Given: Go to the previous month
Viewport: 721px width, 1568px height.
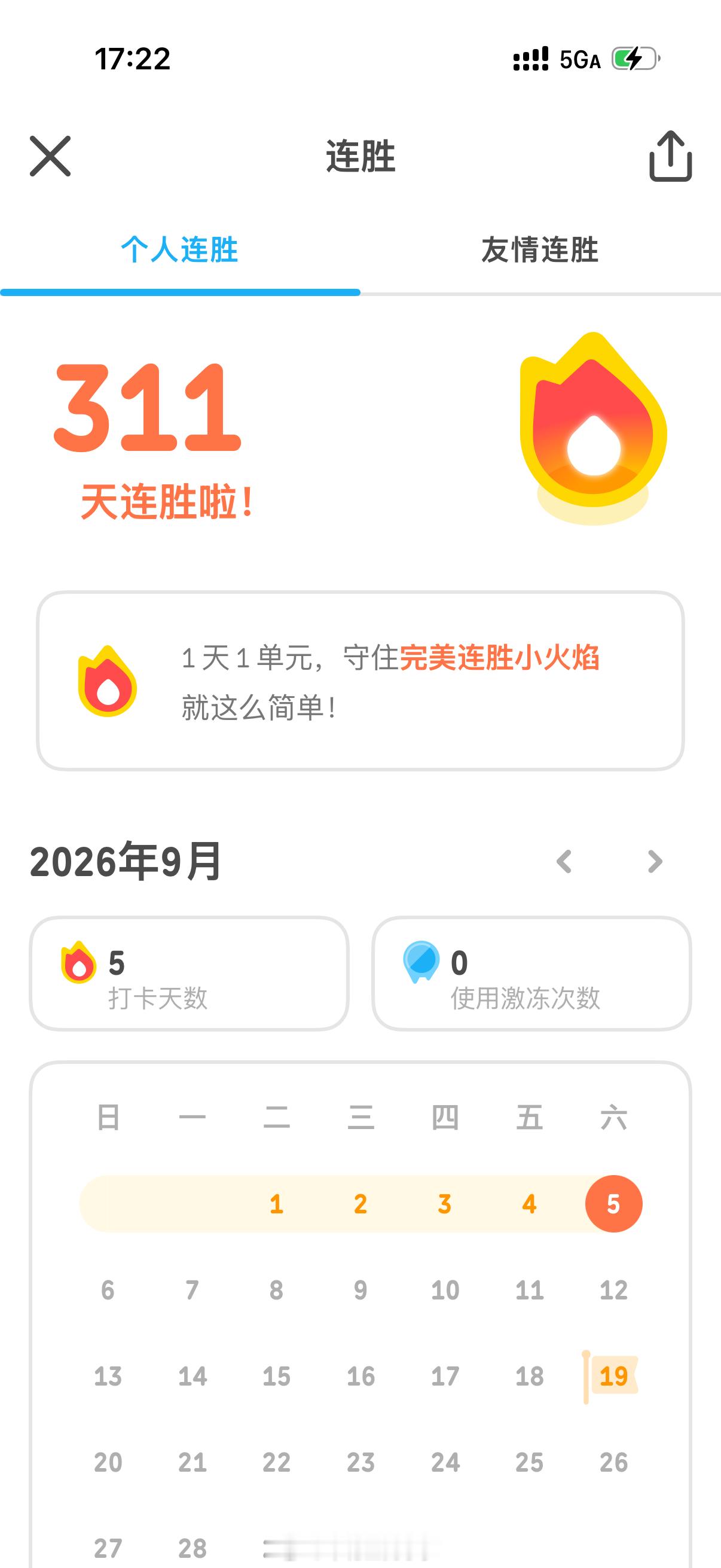Looking at the screenshot, I should 564,861.
